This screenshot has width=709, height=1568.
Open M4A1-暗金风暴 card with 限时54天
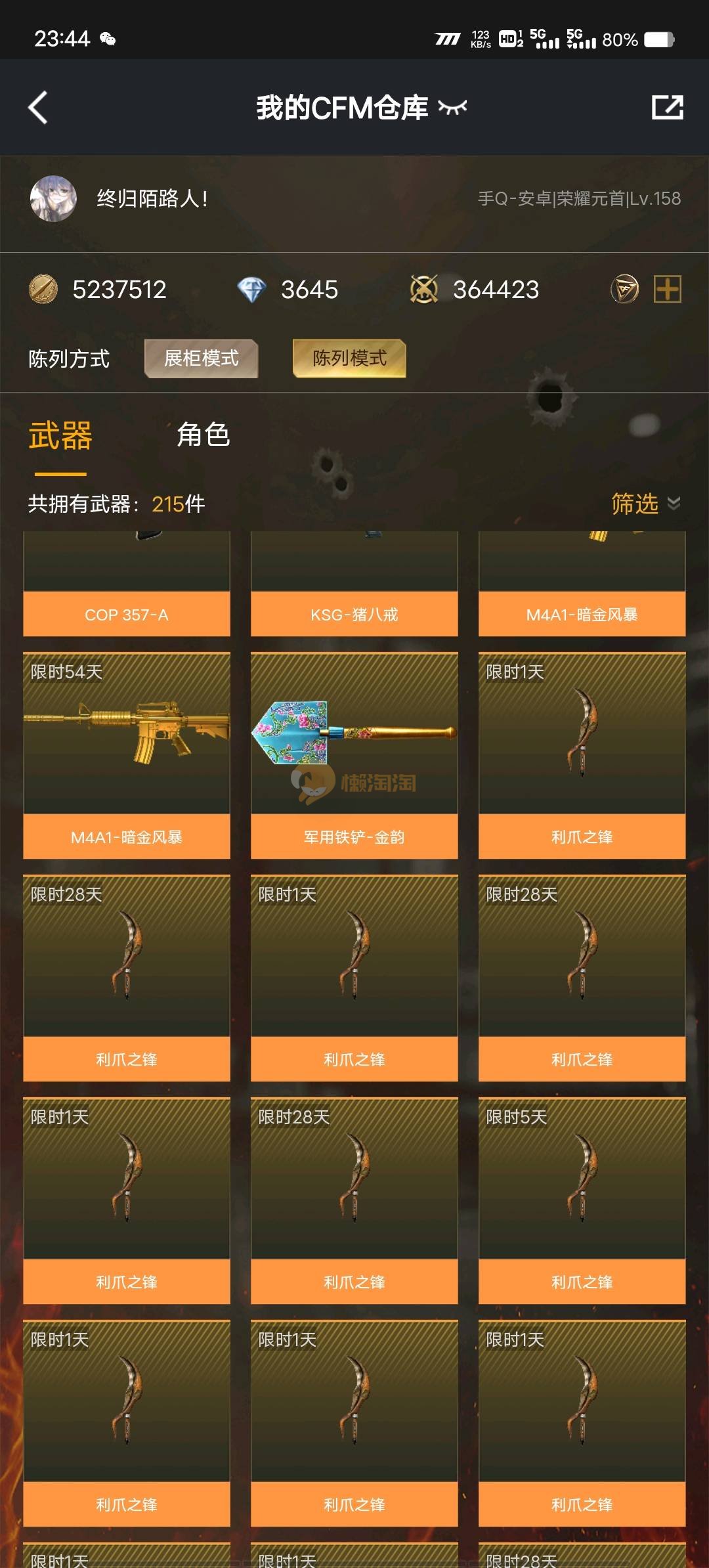(x=126, y=755)
